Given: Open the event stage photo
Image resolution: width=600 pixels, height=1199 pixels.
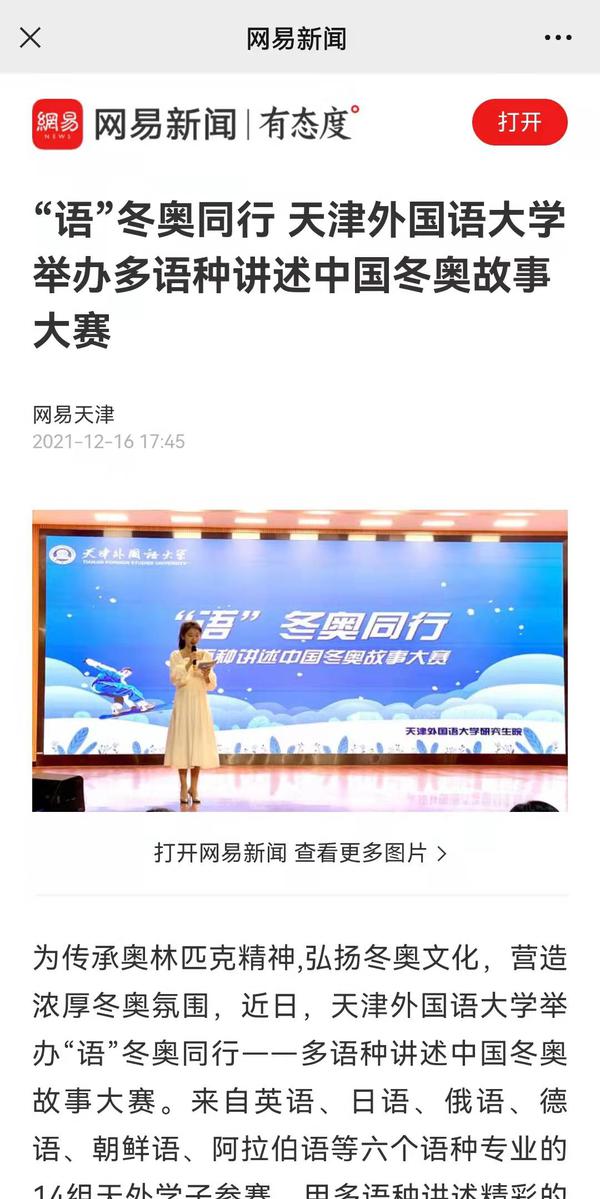Looking at the screenshot, I should click(x=300, y=660).
